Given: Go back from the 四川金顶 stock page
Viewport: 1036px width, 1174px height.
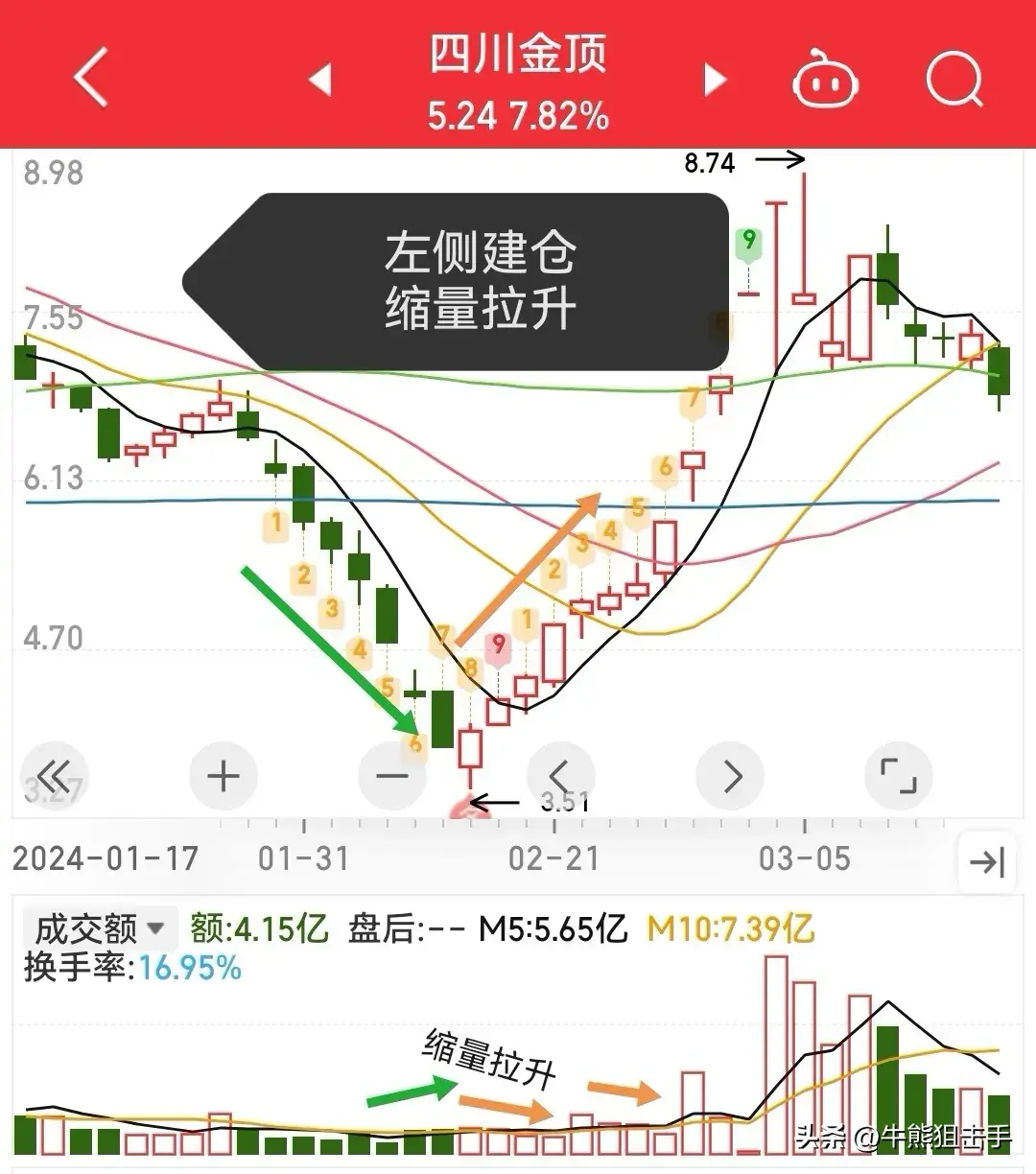Looking at the screenshot, I should click(91, 79).
